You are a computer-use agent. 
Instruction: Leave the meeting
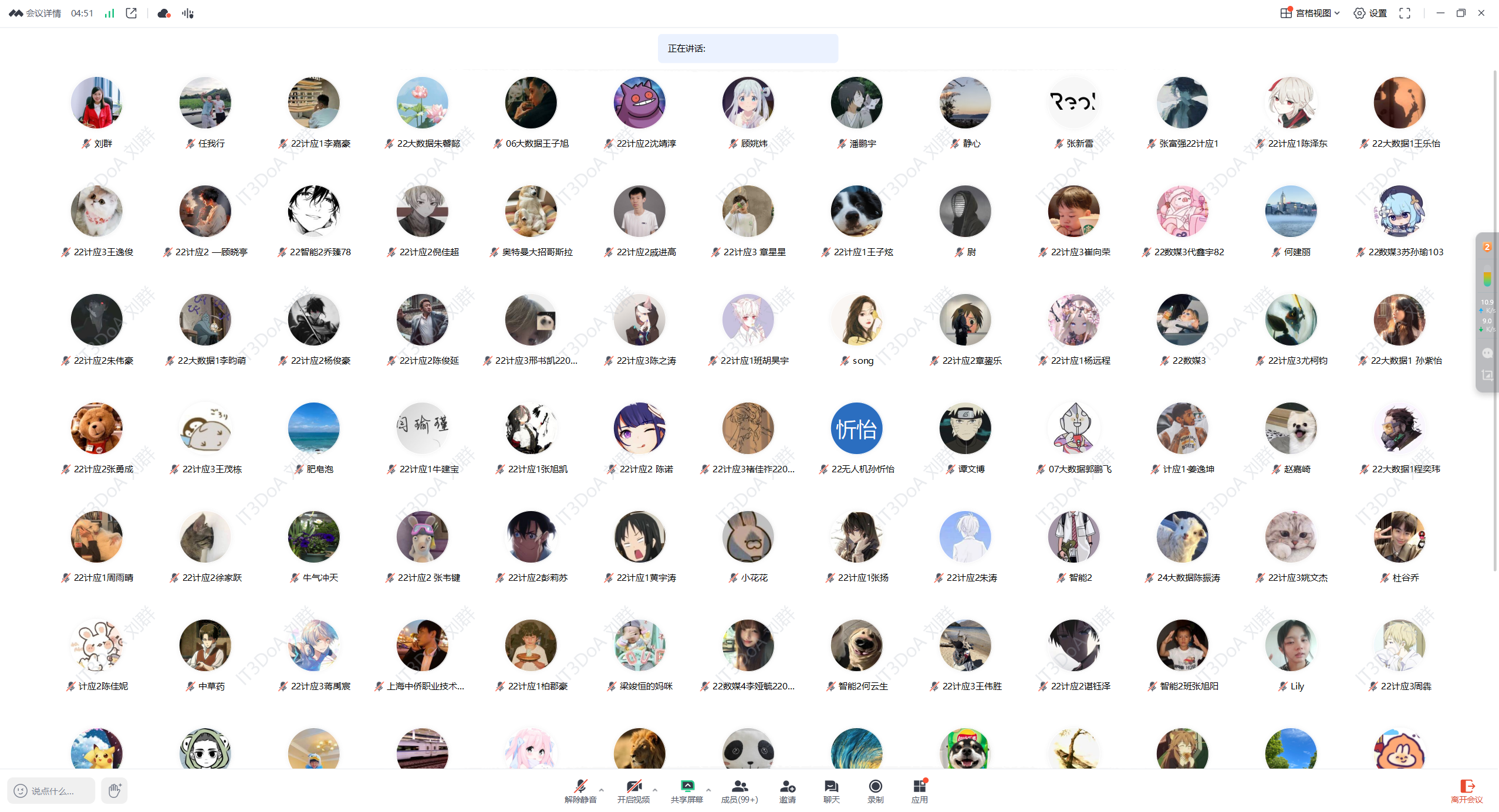(1467, 790)
